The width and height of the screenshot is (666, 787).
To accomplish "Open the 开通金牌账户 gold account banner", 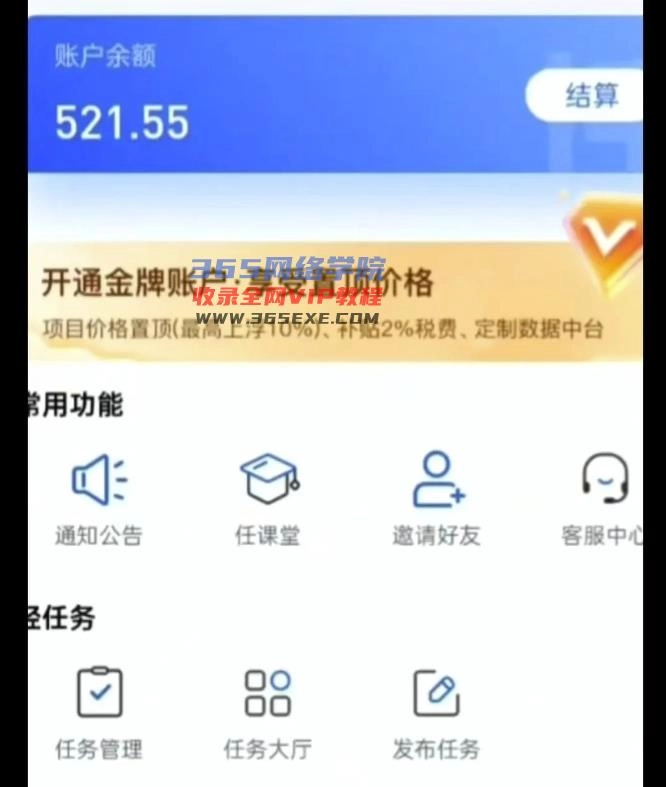I will click(330, 300).
